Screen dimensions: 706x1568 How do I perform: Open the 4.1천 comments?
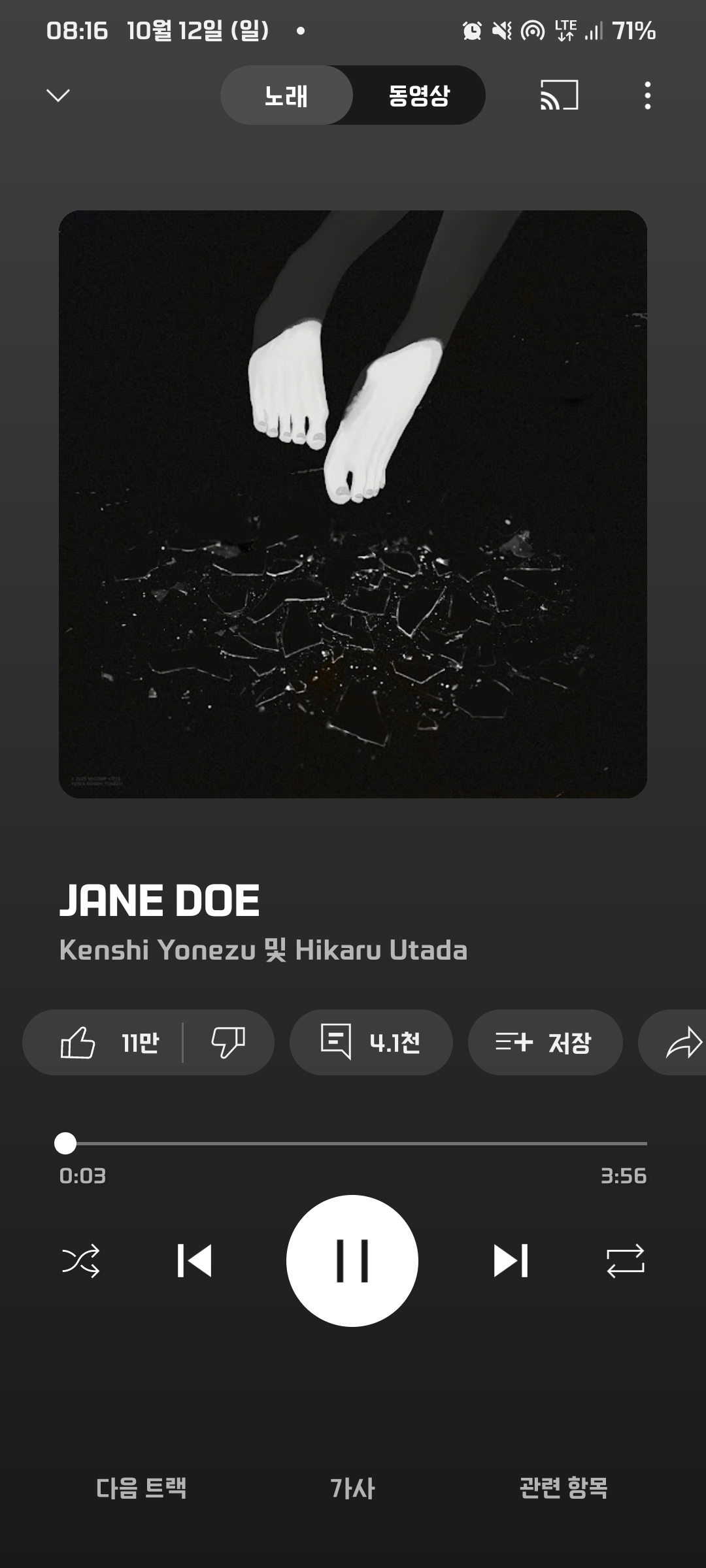click(x=371, y=1042)
